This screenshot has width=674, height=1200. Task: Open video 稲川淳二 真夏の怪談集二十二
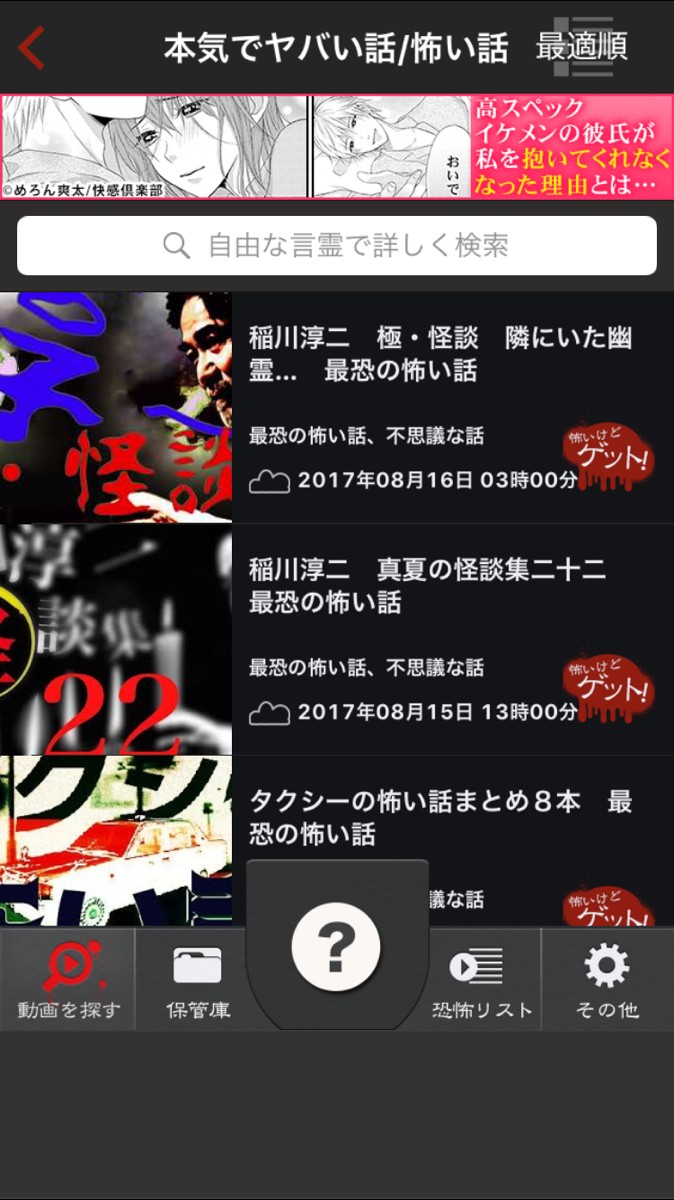point(337,639)
